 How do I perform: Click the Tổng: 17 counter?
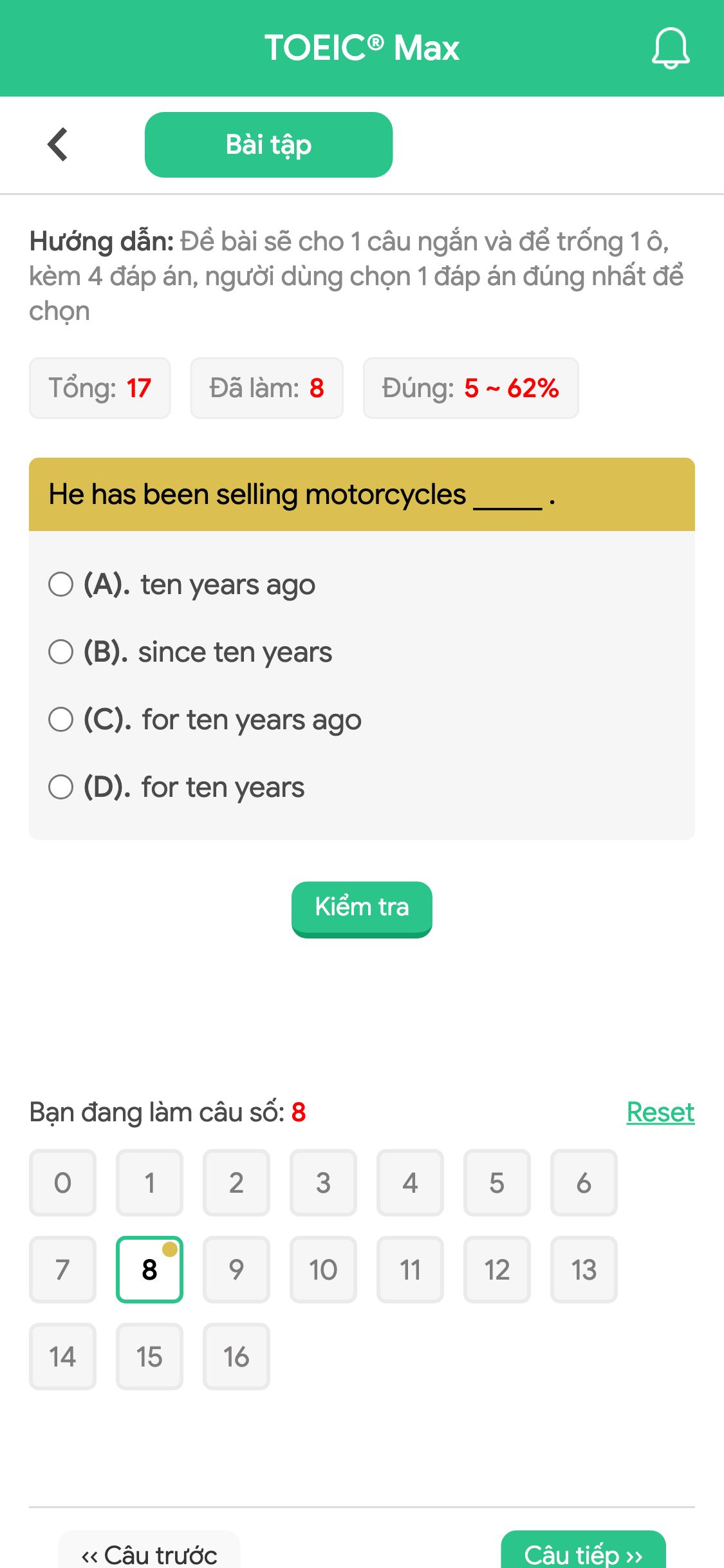tap(100, 387)
